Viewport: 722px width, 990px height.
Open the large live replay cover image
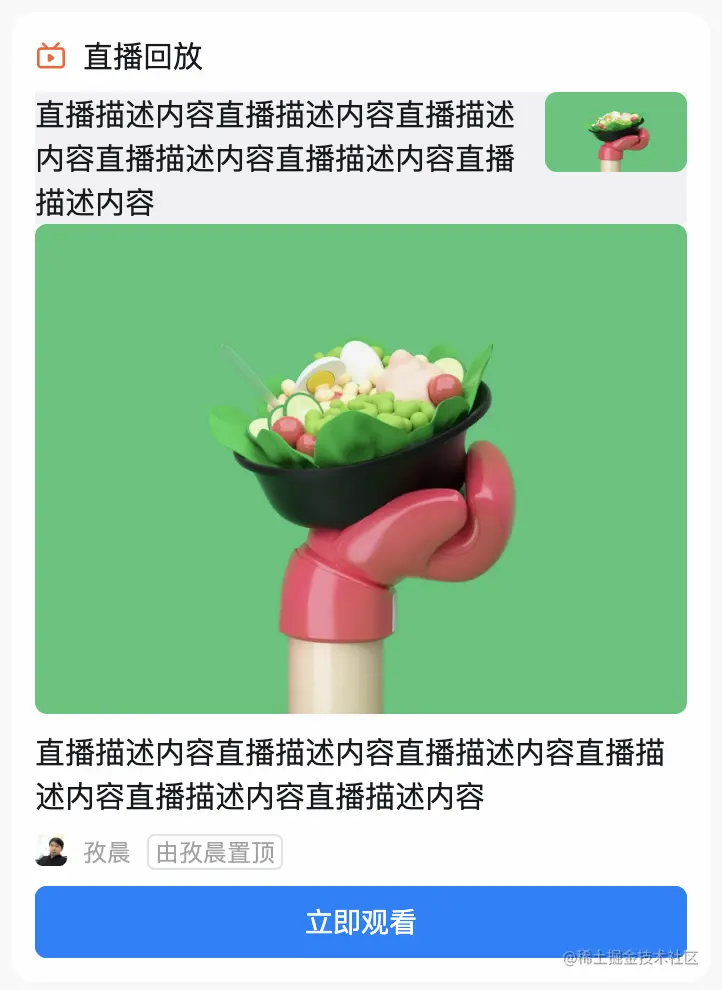tap(360, 468)
